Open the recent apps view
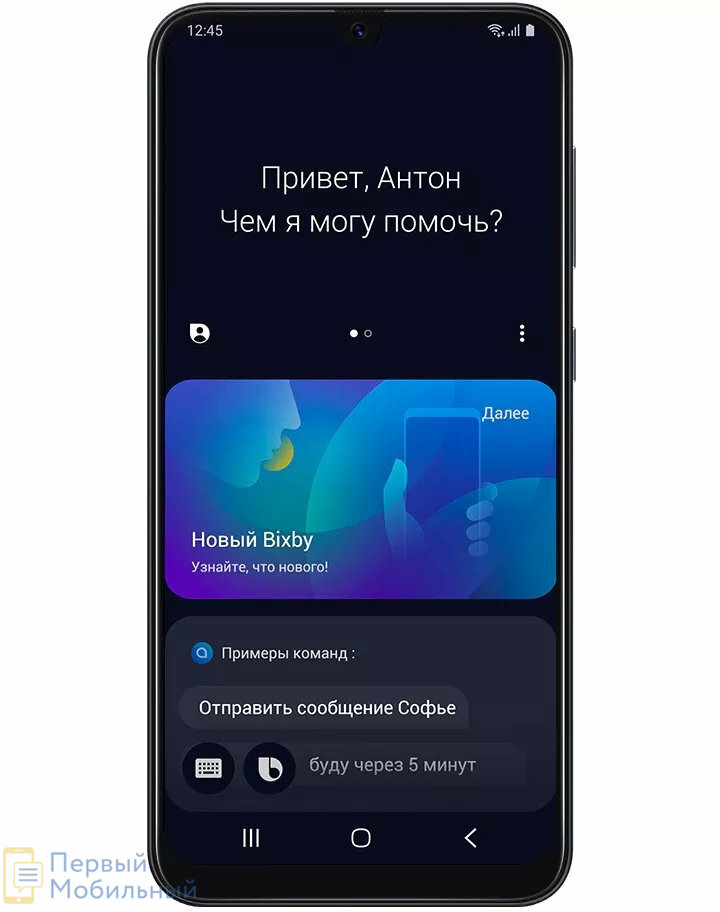This screenshot has height=912, width=720. pos(251,838)
